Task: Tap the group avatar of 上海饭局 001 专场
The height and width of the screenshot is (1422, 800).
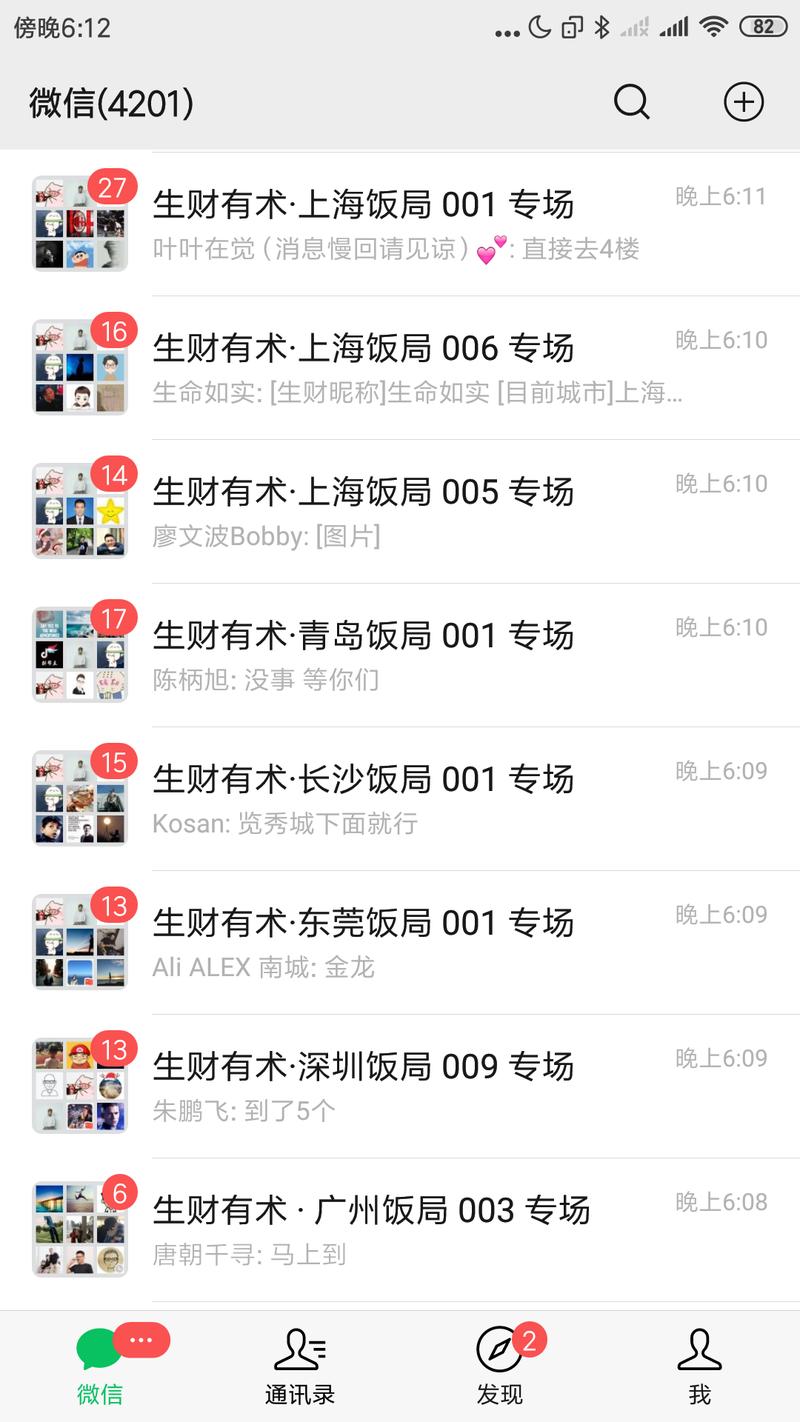Action: pos(79,224)
